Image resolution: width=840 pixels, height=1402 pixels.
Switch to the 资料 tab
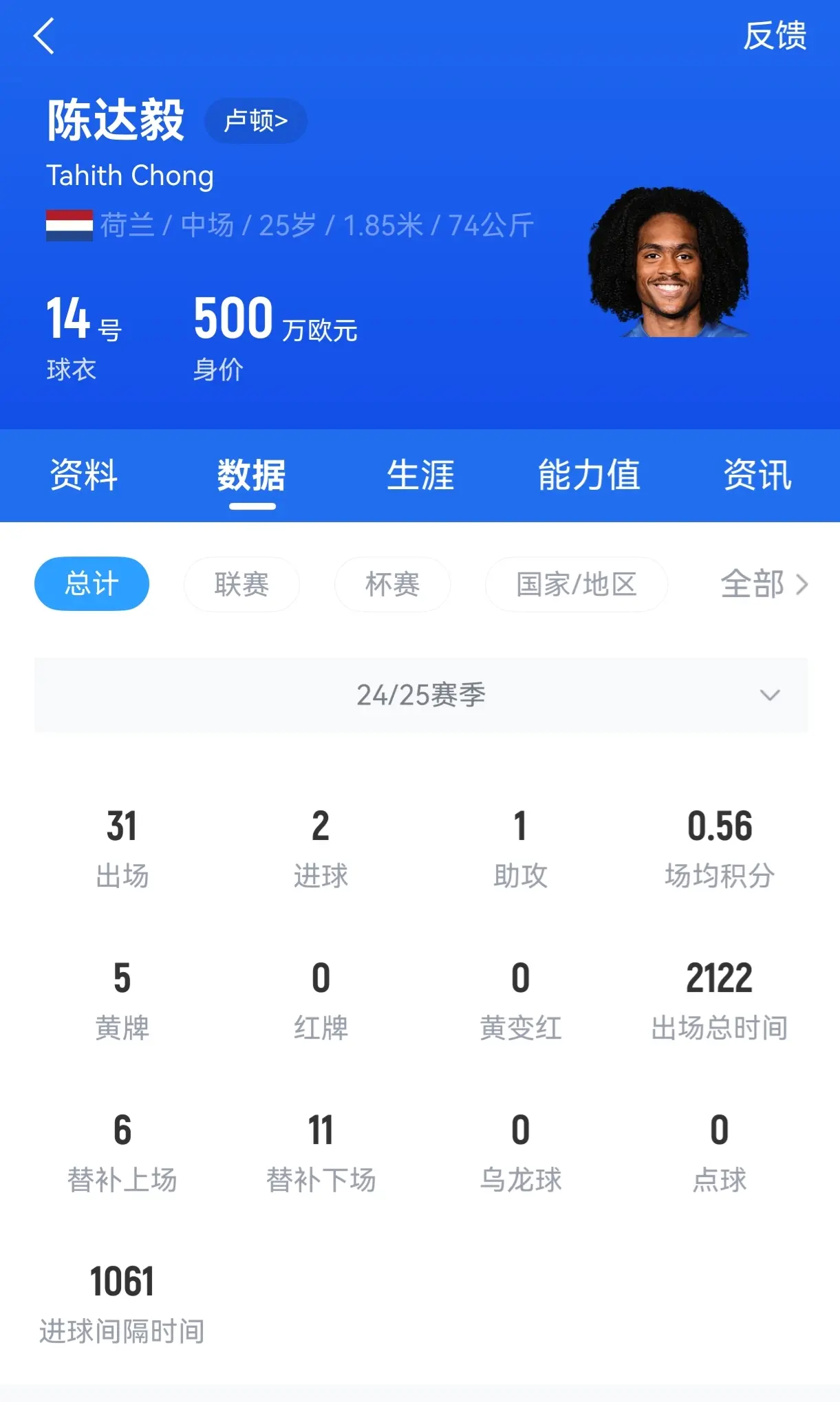pyautogui.click(x=83, y=475)
